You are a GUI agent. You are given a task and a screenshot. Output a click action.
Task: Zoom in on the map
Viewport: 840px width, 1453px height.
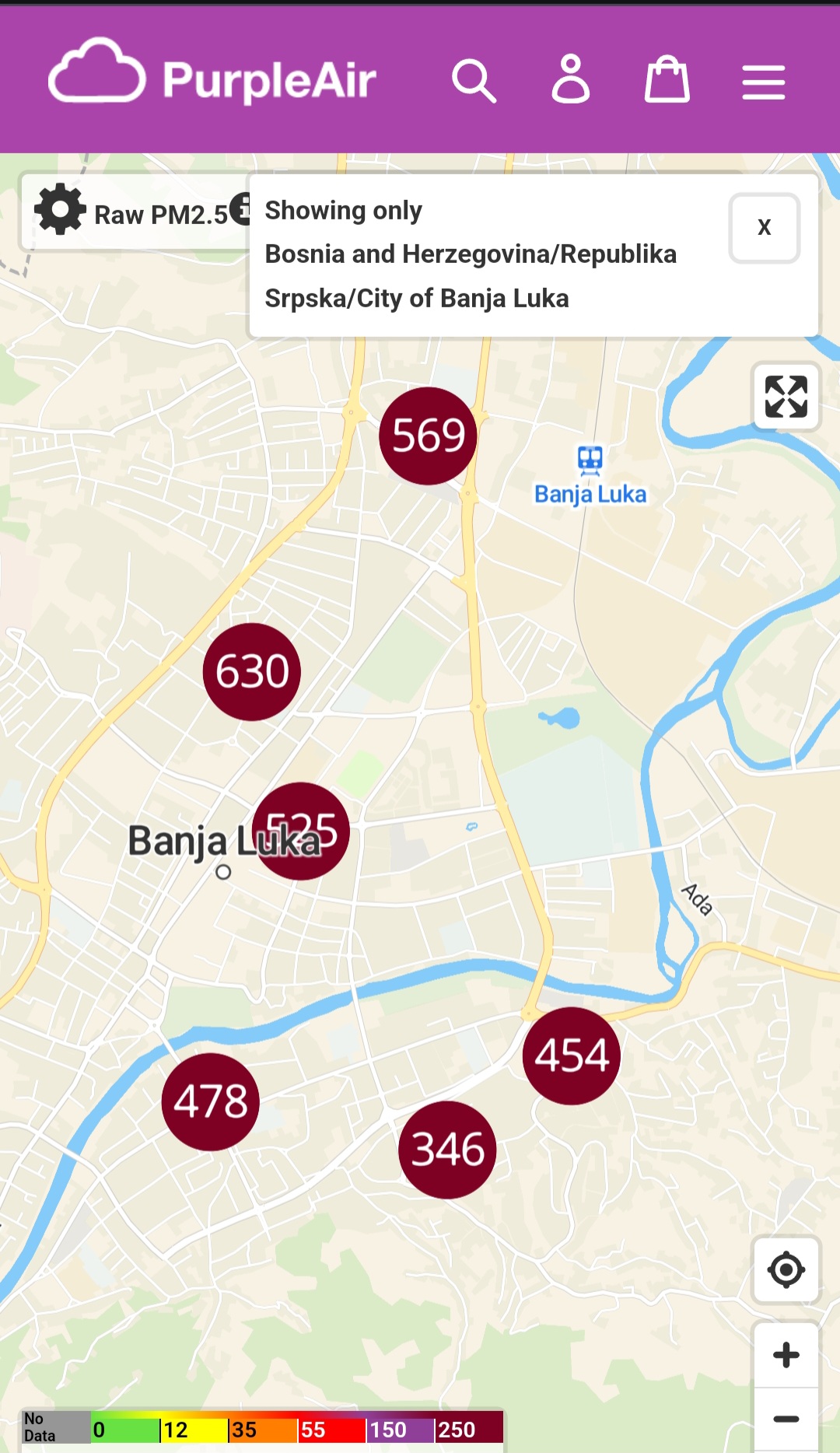pos(786,1355)
